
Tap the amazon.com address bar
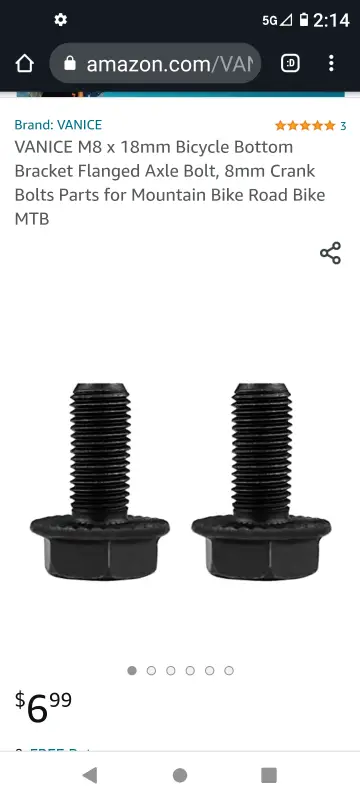(x=155, y=64)
